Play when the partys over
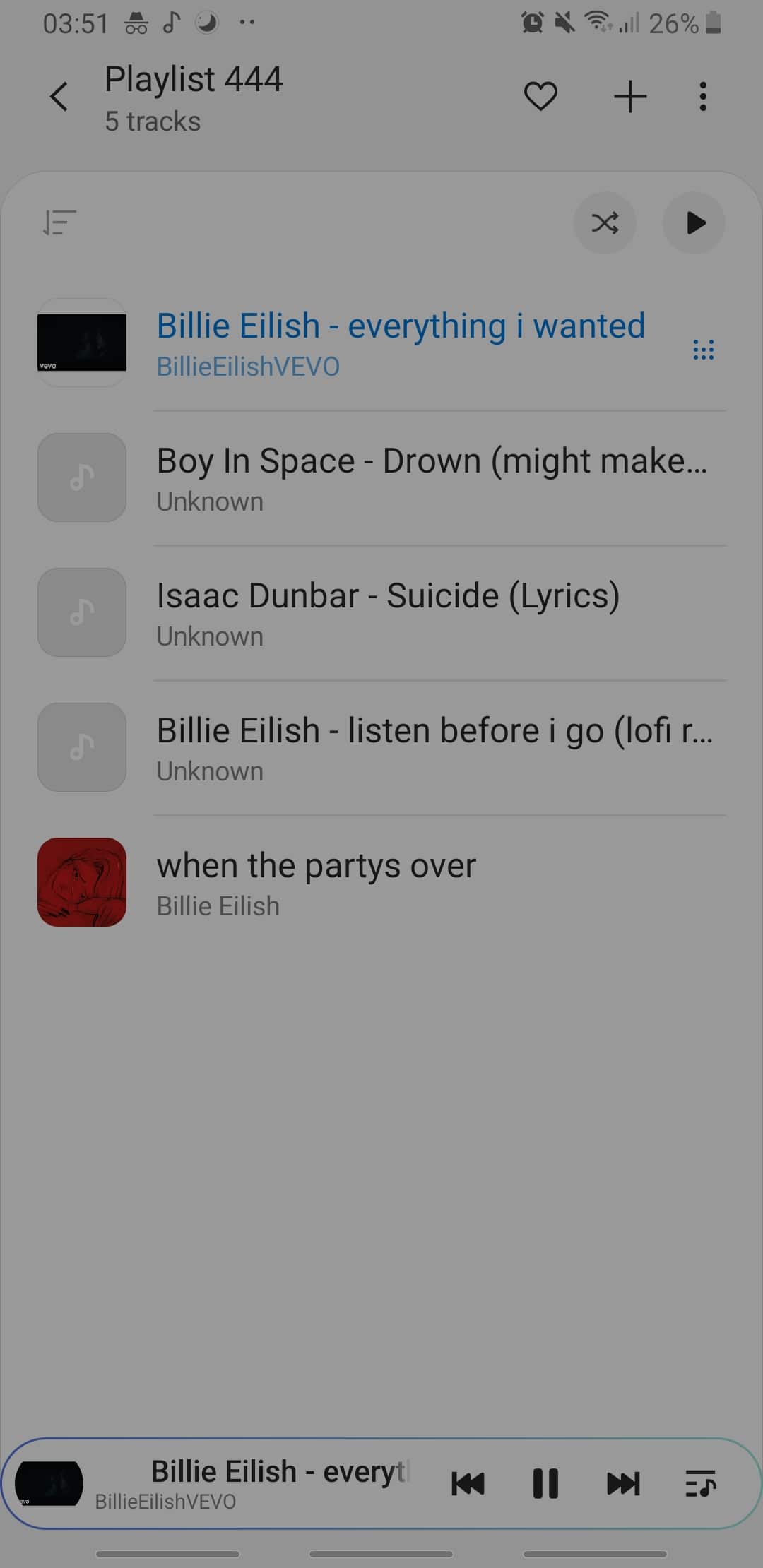The height and width of the screenshot is (1568, 763). [x=317, y=883]
